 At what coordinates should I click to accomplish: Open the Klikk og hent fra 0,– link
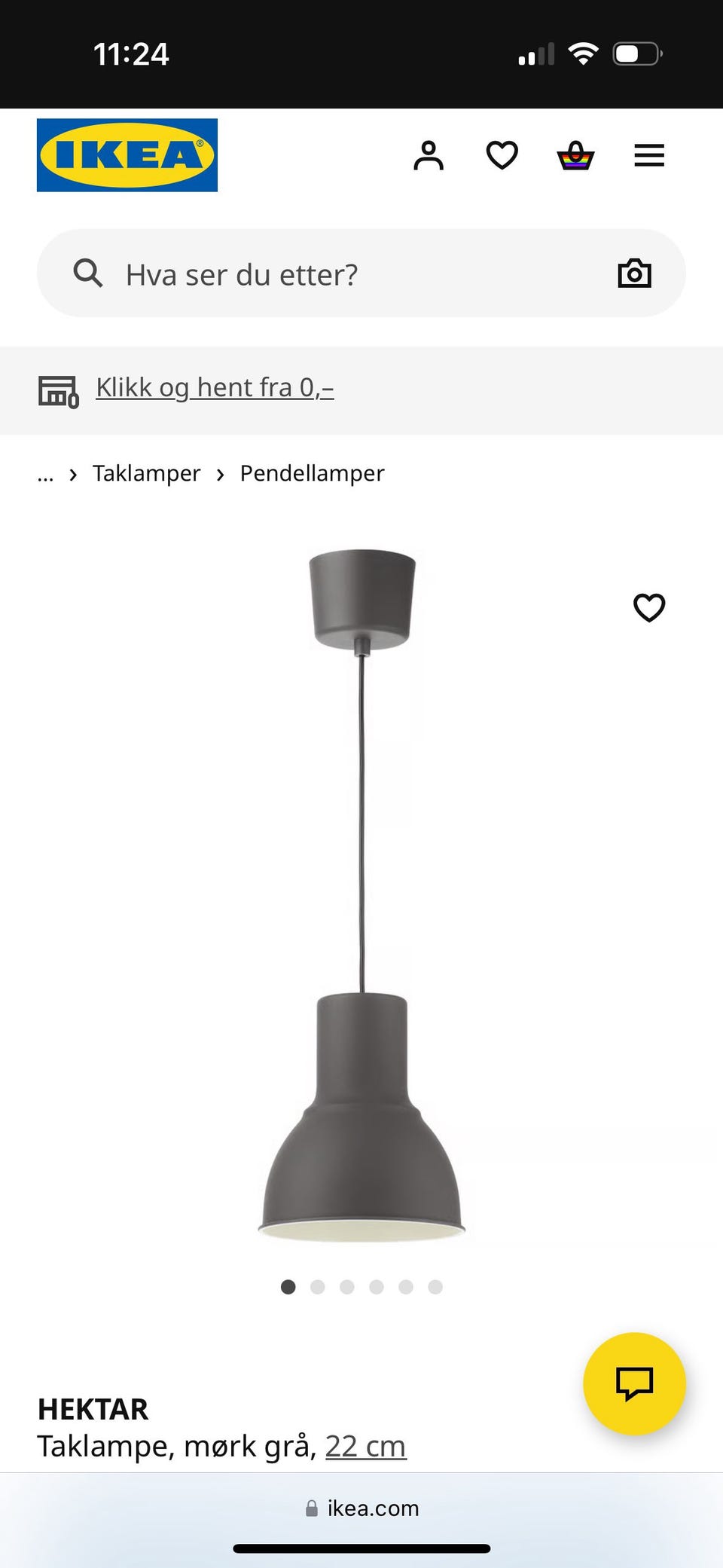click(215, 387)
